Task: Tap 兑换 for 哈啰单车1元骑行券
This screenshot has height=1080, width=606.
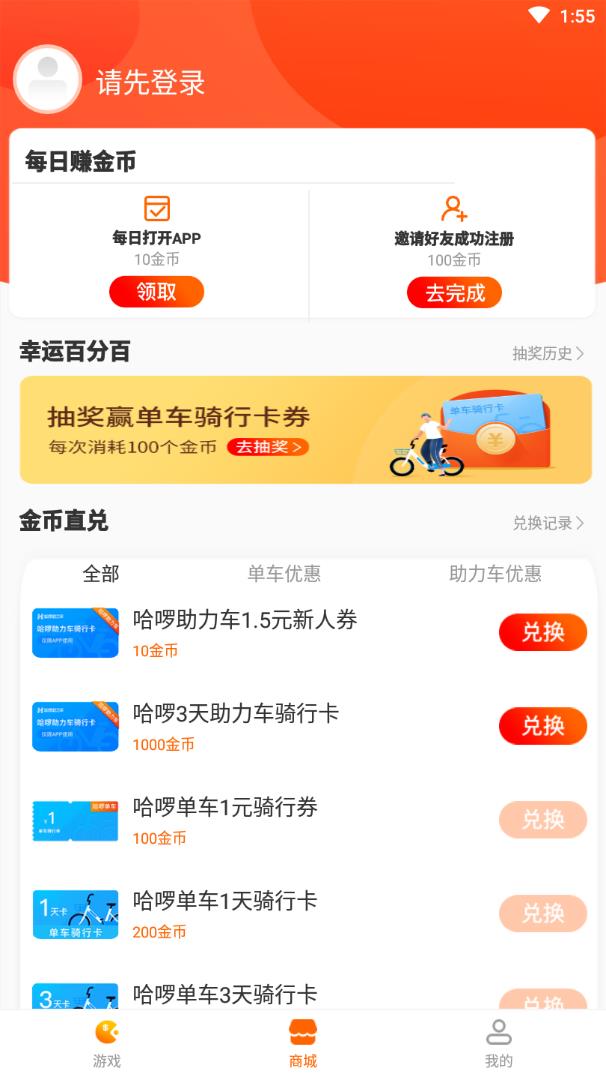Action: click(x=542, y=820)
